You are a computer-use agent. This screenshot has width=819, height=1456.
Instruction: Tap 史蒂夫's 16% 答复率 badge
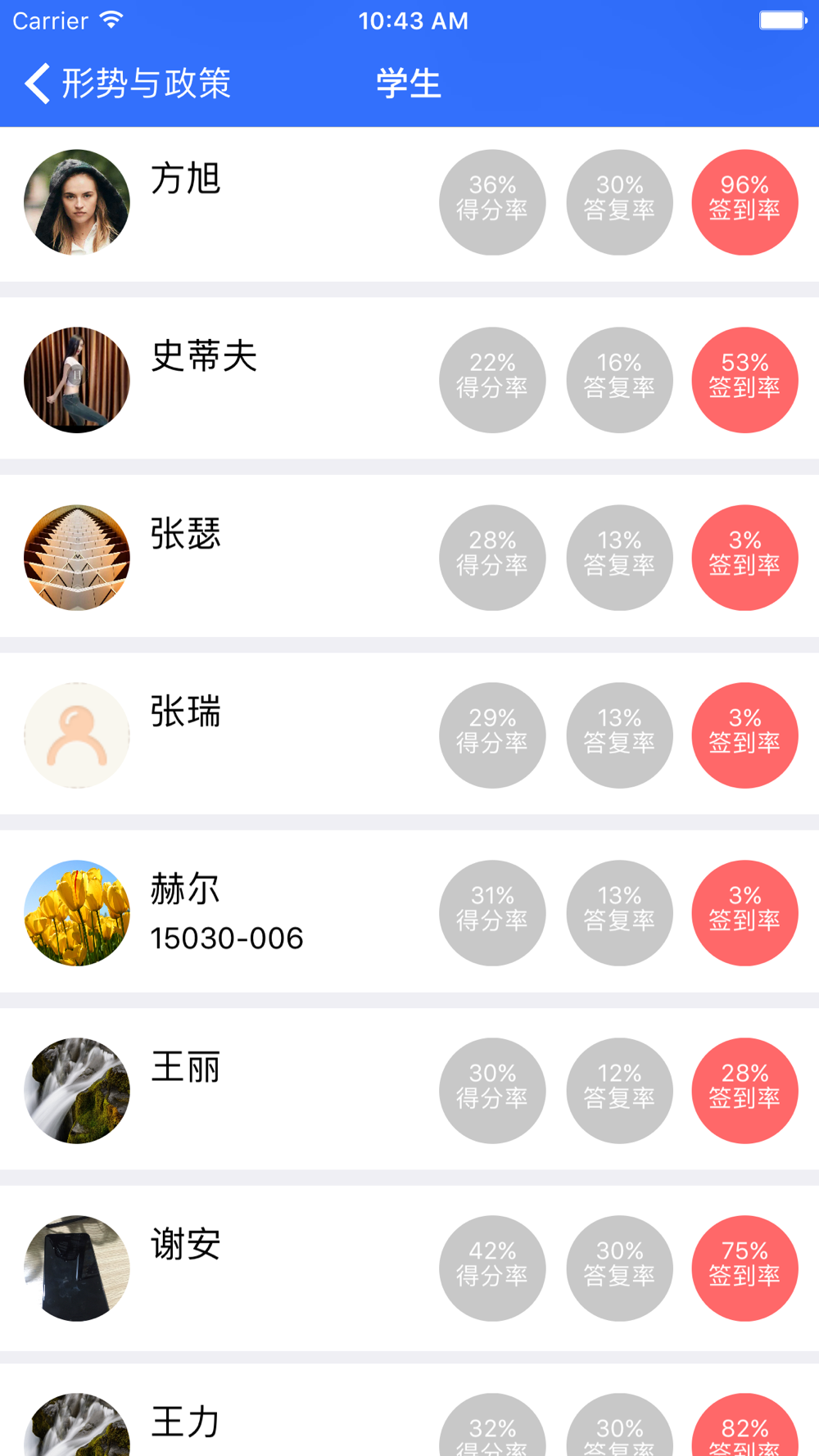[x=619, y=380]
